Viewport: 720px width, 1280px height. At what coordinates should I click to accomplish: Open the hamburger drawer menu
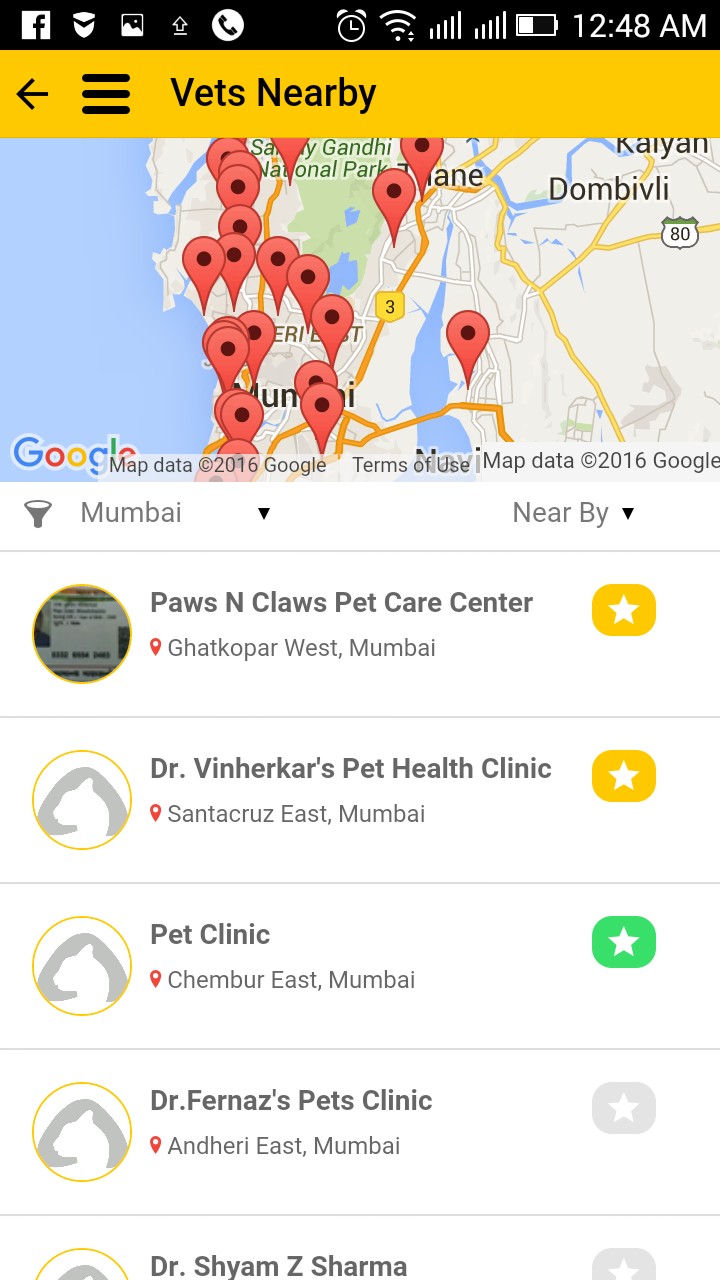point(106,95)
